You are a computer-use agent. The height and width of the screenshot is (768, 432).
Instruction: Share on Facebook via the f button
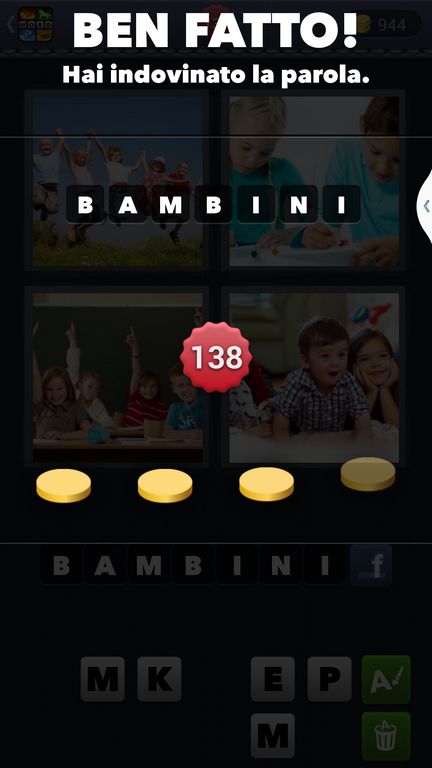(x=371, y=565)
